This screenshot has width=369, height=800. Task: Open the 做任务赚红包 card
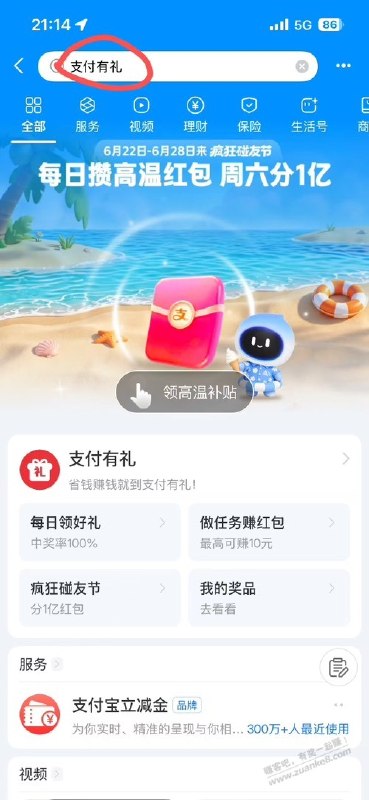(x=269, y=532)
